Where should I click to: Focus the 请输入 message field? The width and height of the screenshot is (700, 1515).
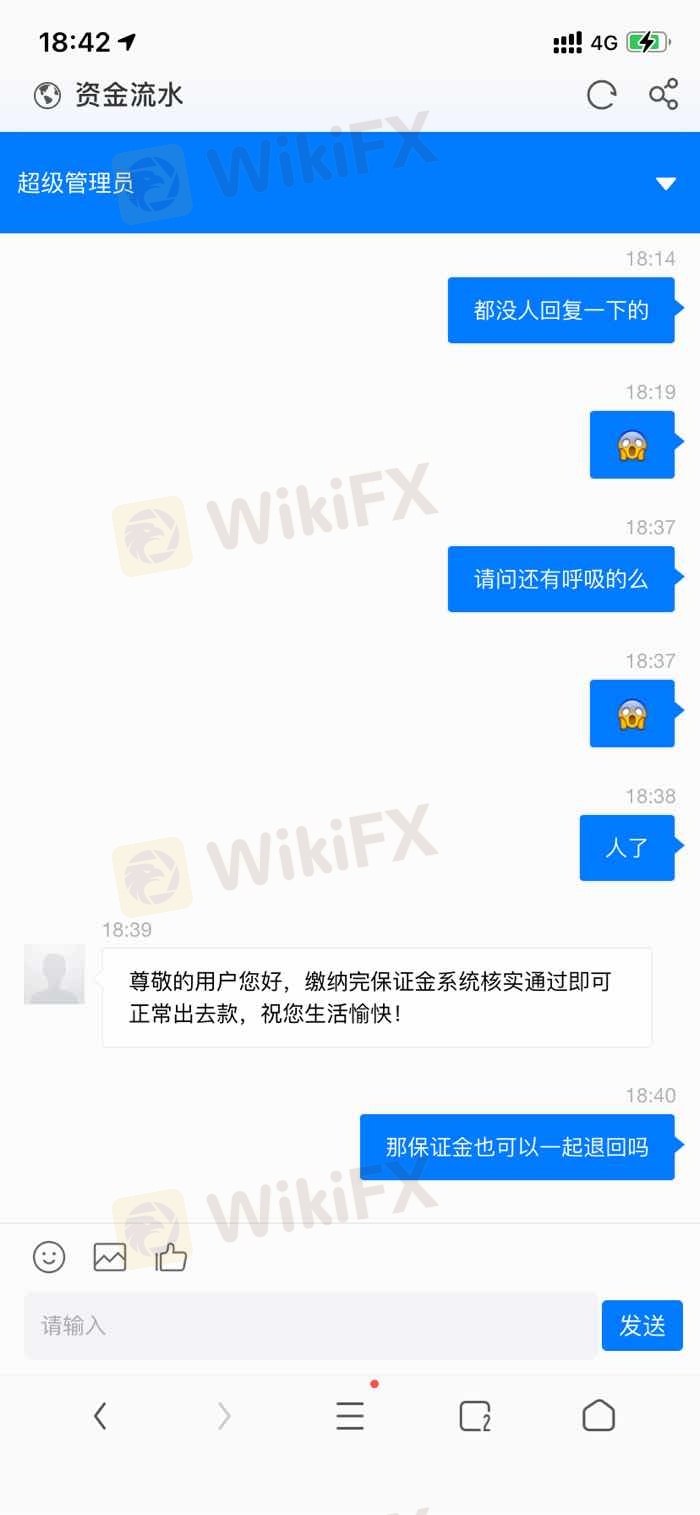point(311,1325)
